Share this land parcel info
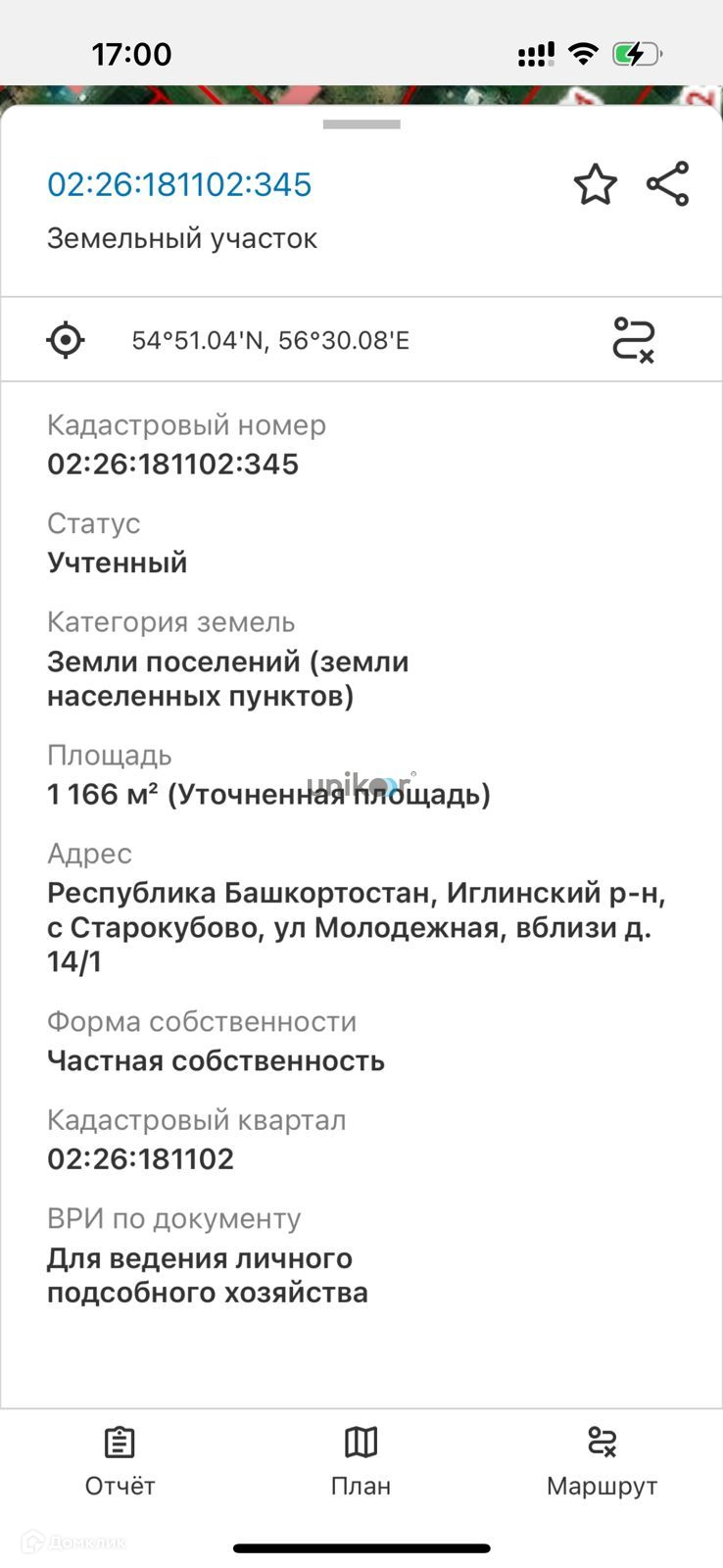 coord(668,184)
